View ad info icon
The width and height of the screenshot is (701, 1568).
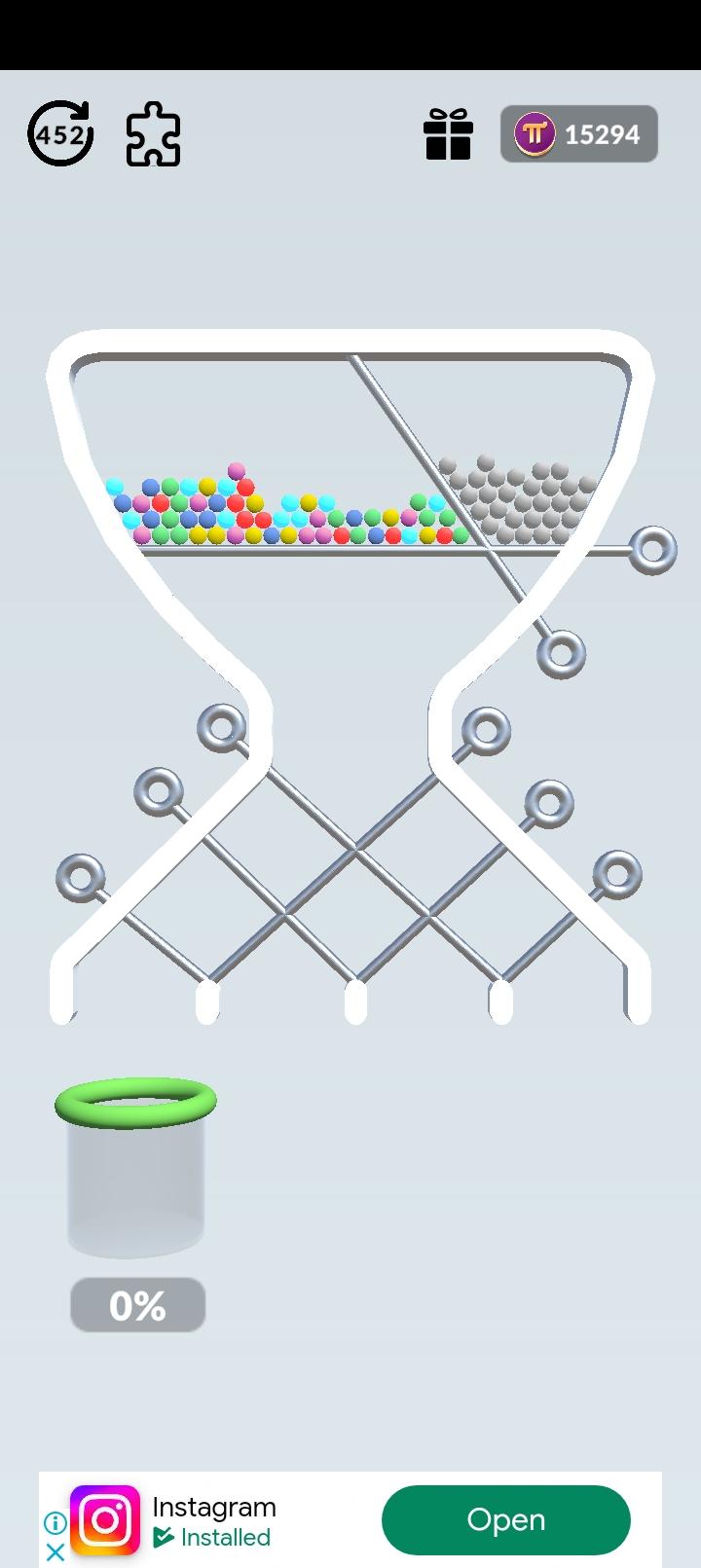click(x=55, y=1522)
